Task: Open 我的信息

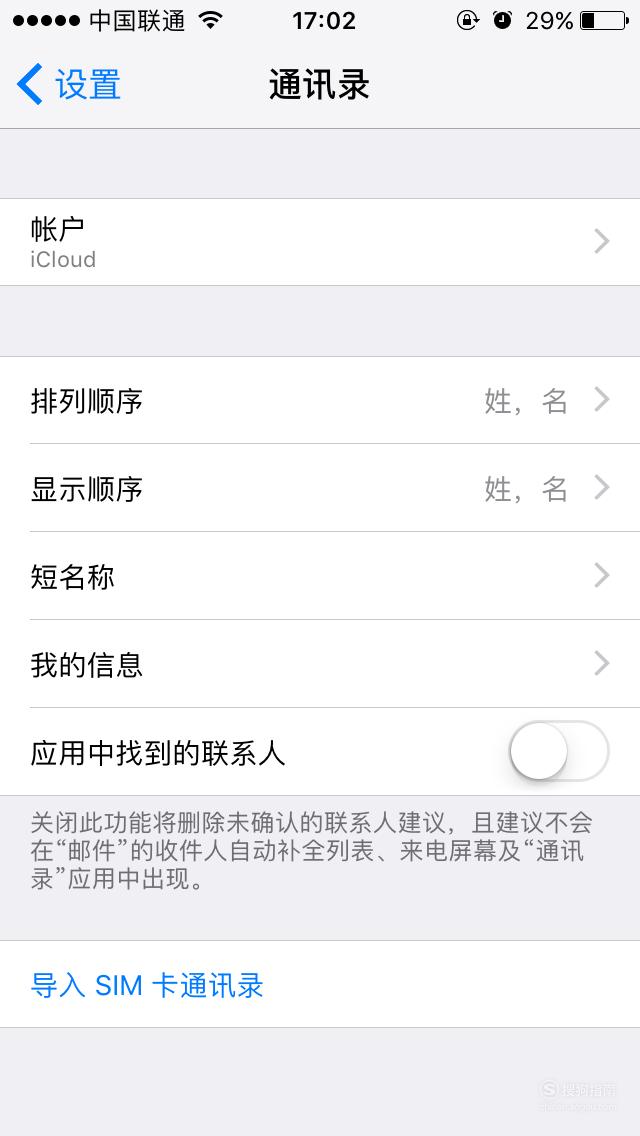Action: pos(320,664)
